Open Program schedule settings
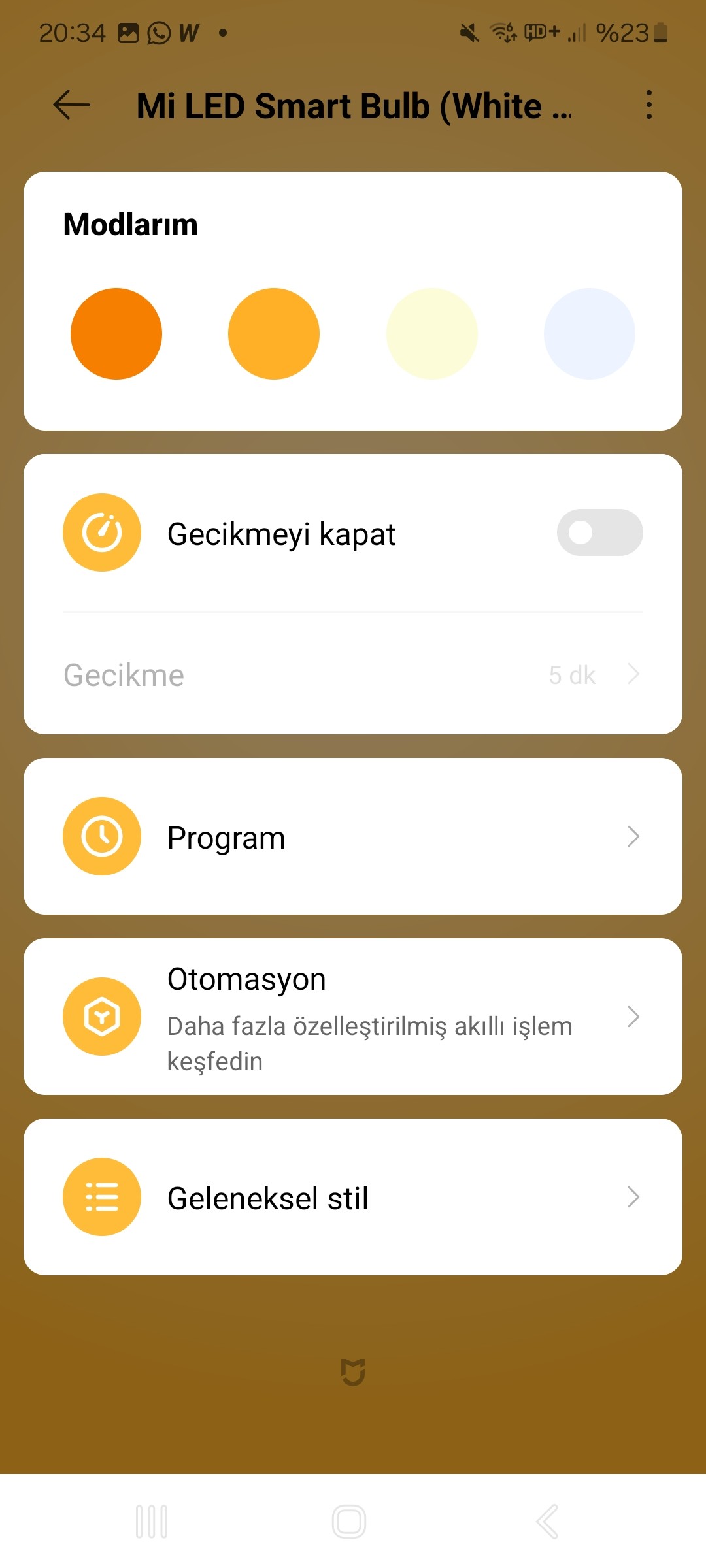706x1568 pixels. click(353, 836)
